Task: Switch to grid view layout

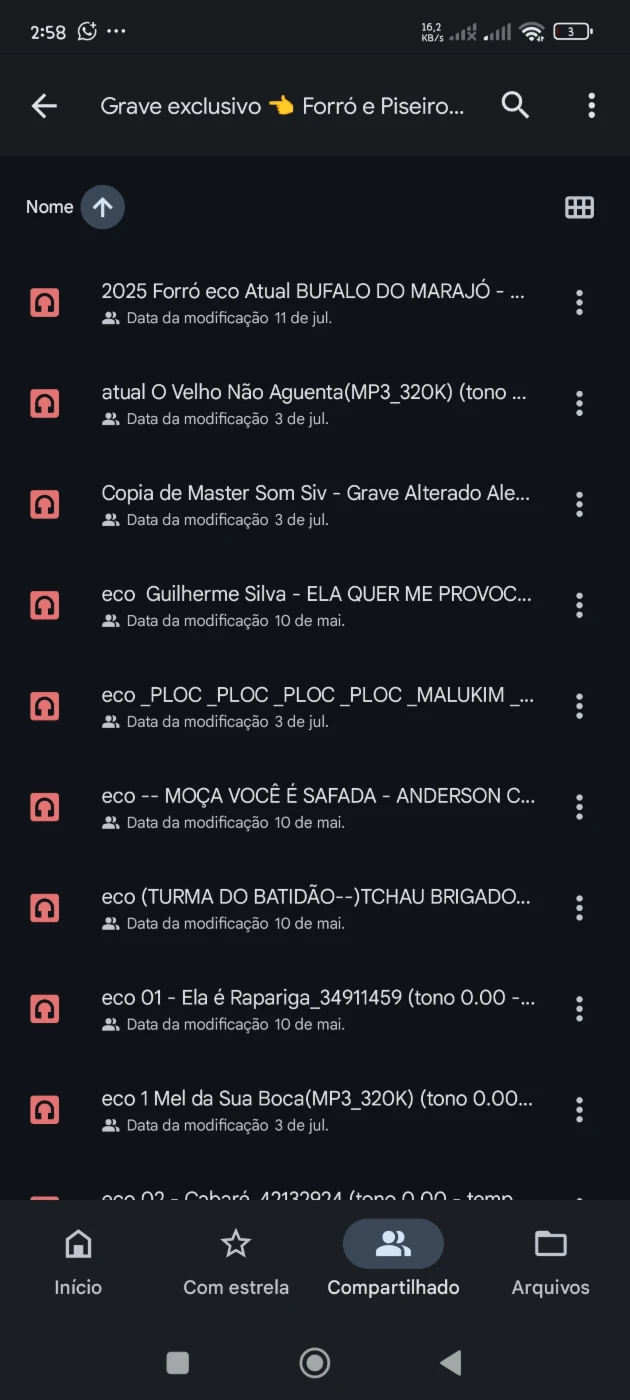Action: pyautogui.click(x=579, y=208)
